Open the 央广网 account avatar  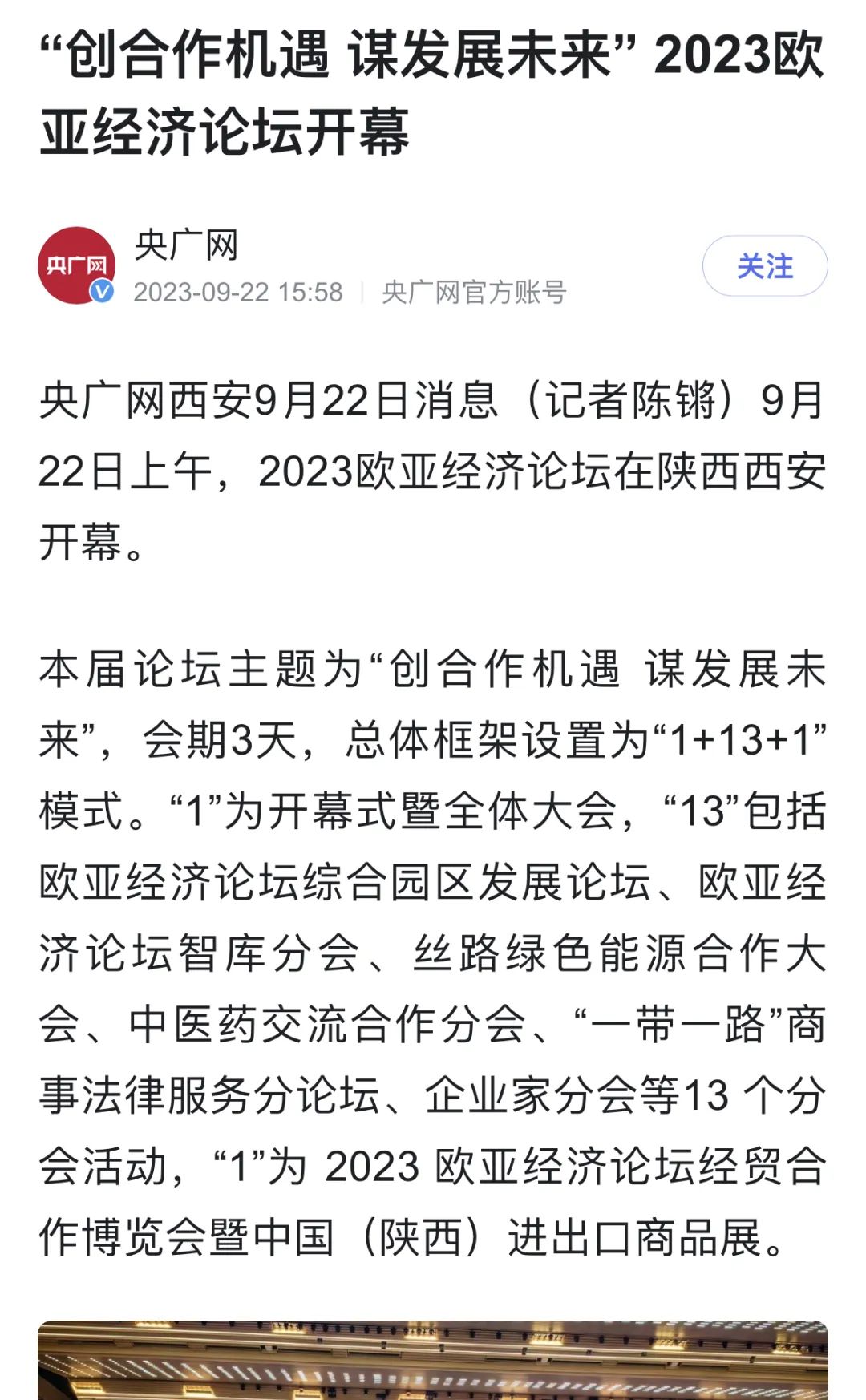coord(77,266)
